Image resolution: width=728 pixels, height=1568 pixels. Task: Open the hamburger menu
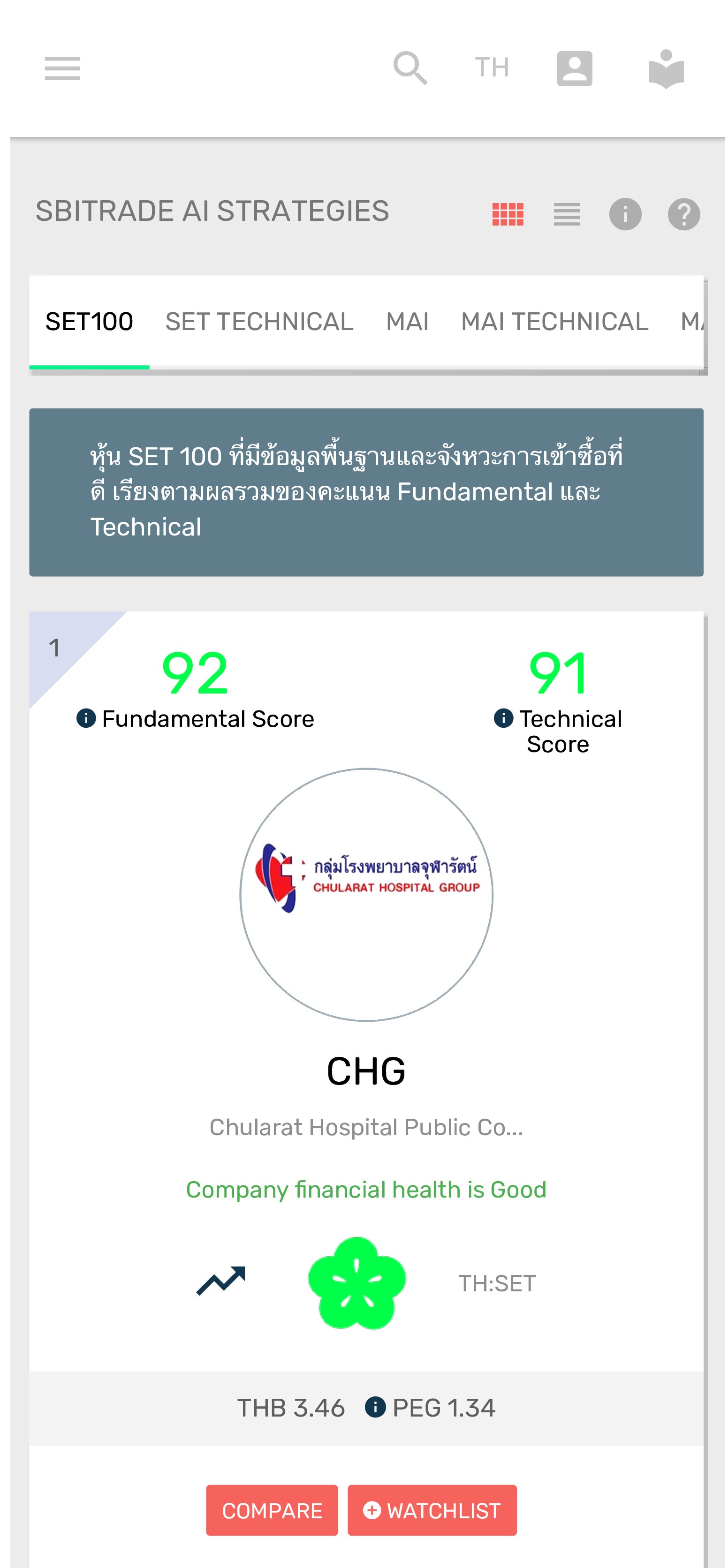click(x=62, y=68)
